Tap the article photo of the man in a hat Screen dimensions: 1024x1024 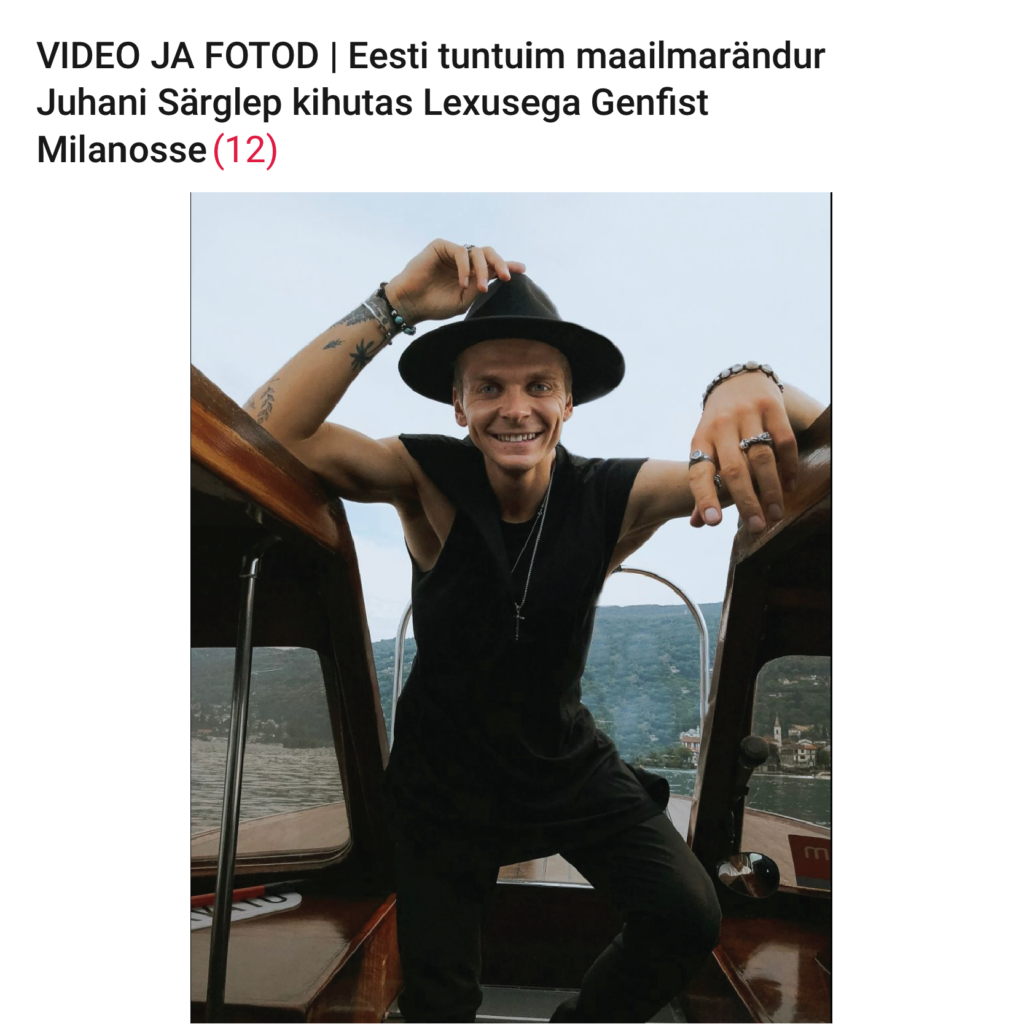pos(510,606)
